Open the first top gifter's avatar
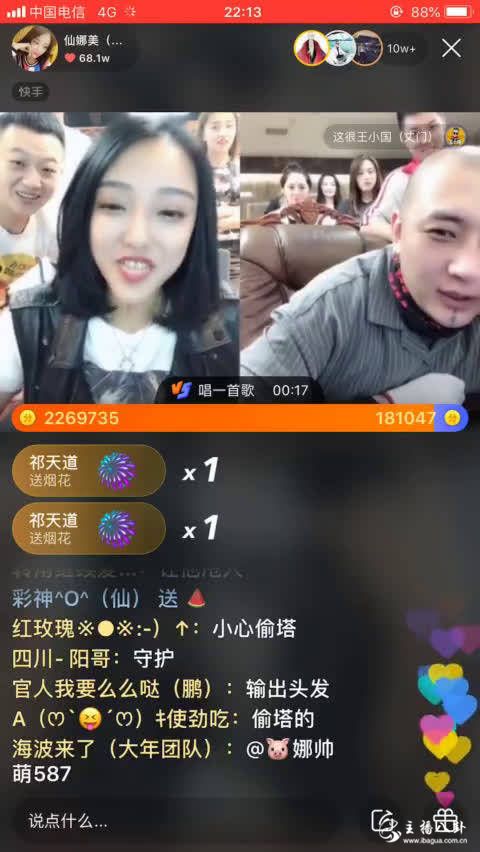The height and width of the screenshot is (852, 480). [x=311, y=48]
